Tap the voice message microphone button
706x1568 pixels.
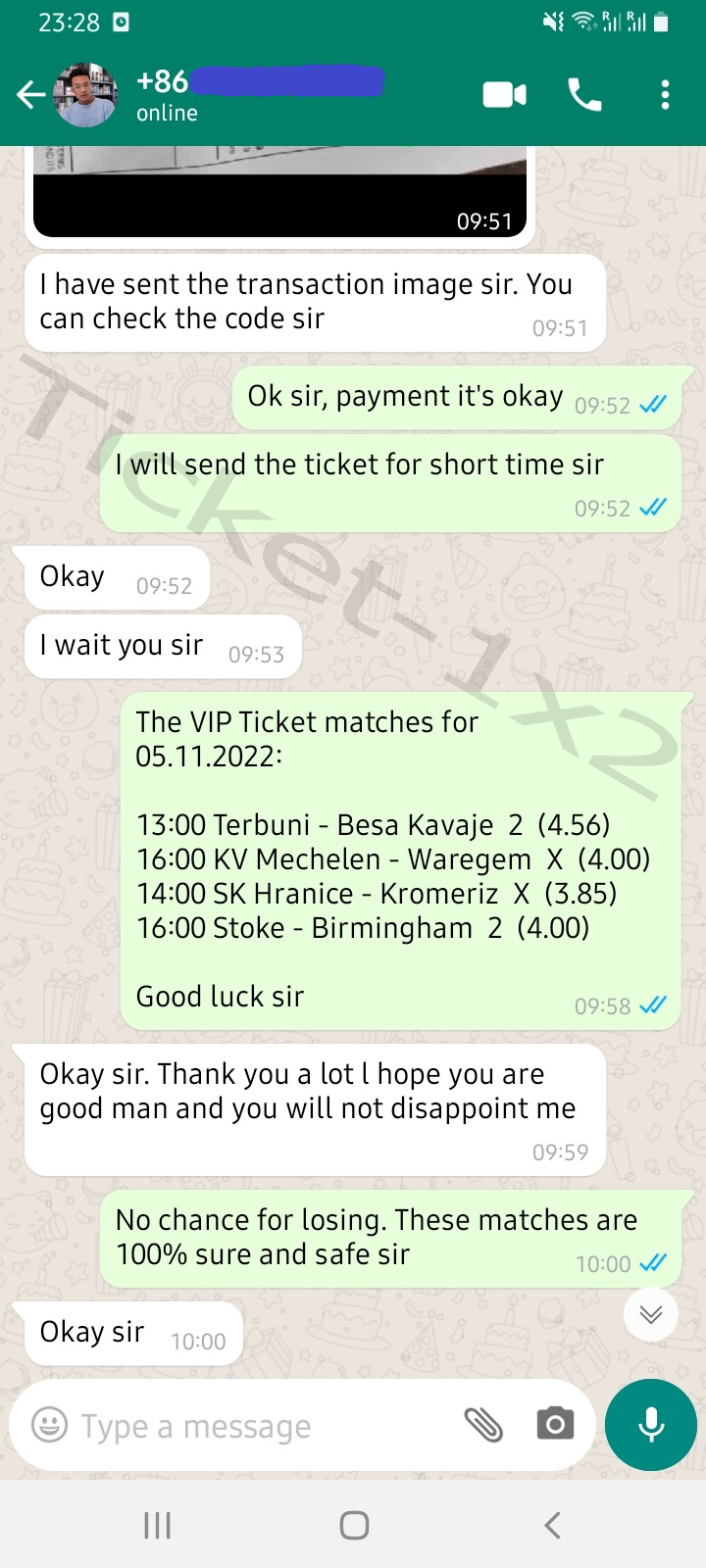651,1425
